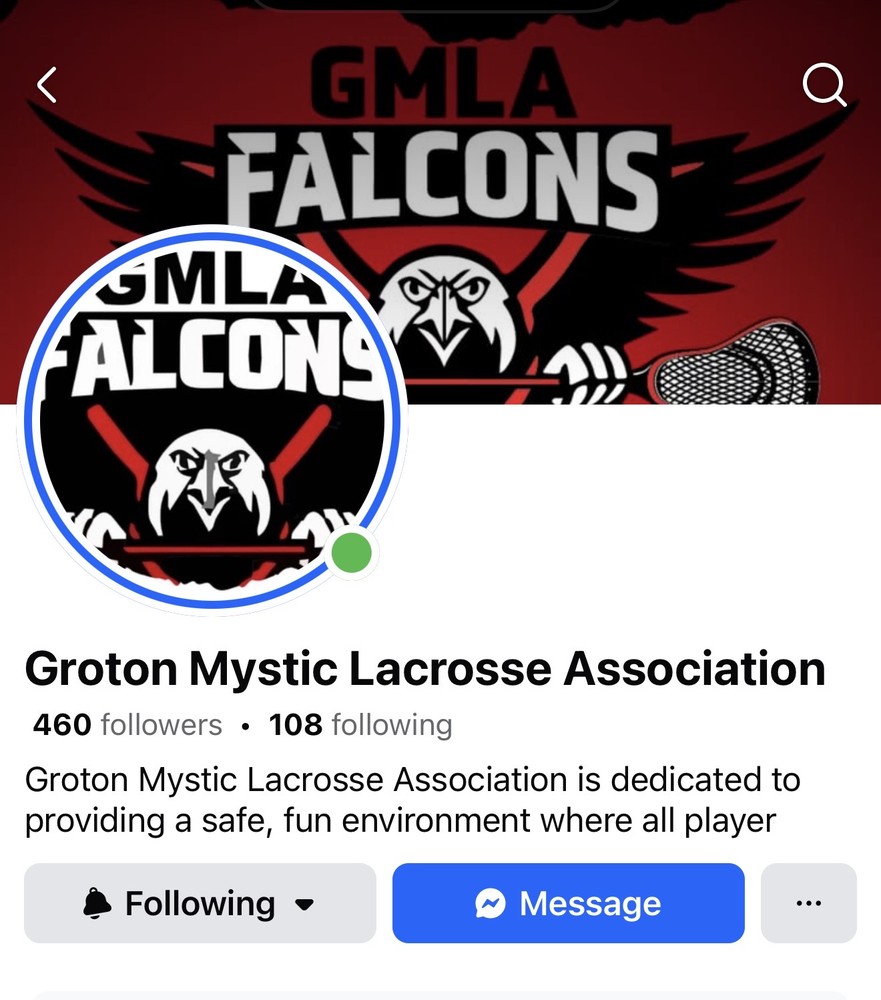Message Groton Mystic Lacrosse Association
Screen dimensions: 881x1000
coord(568,904)
